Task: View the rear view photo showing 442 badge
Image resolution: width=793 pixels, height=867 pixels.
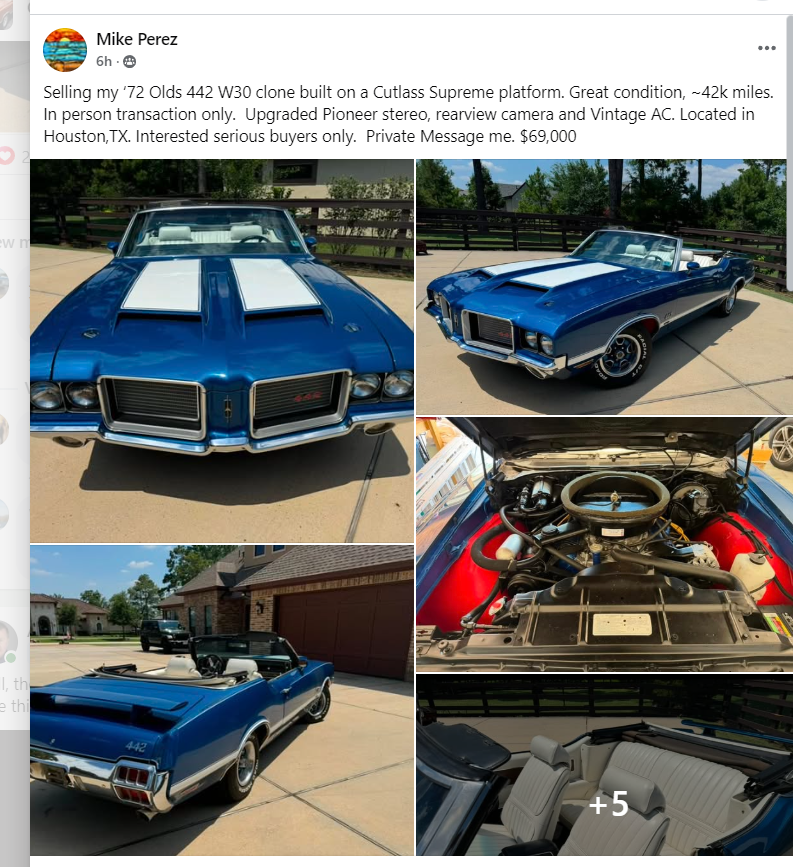Action: pyautogui.click(x=221, y=699)
